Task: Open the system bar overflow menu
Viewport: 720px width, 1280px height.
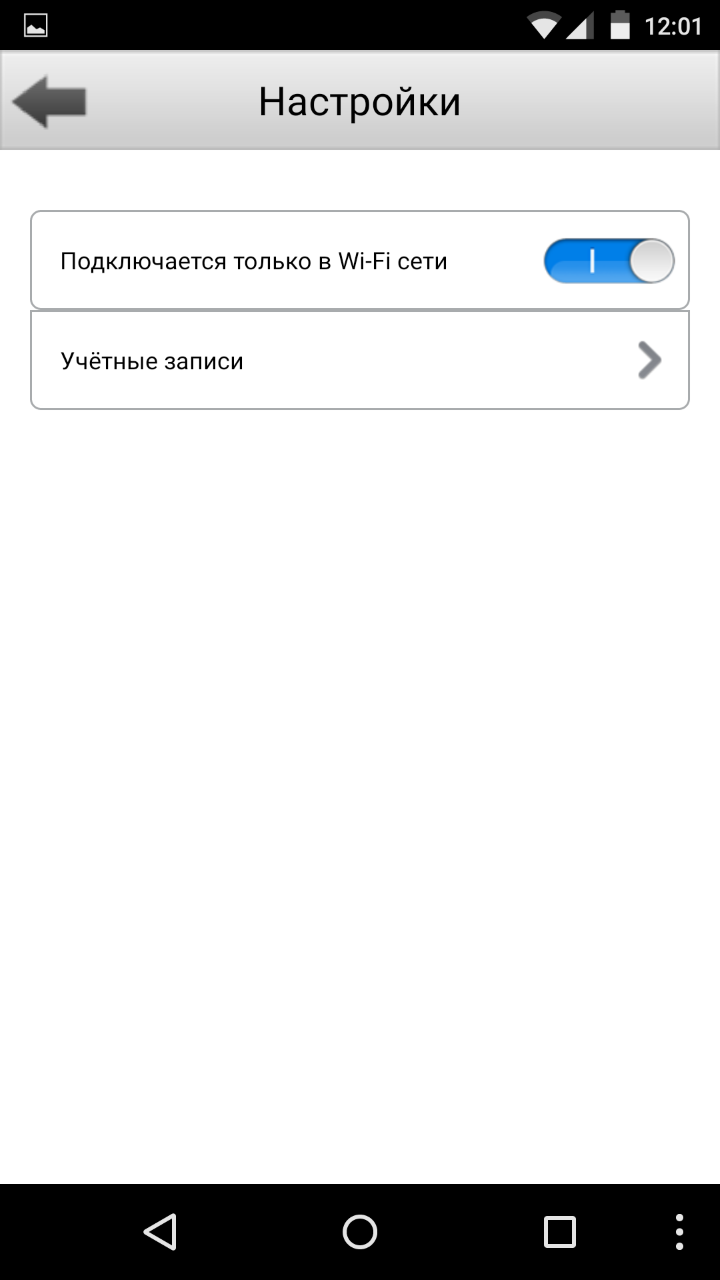Action: click(x=680, y=1231)
